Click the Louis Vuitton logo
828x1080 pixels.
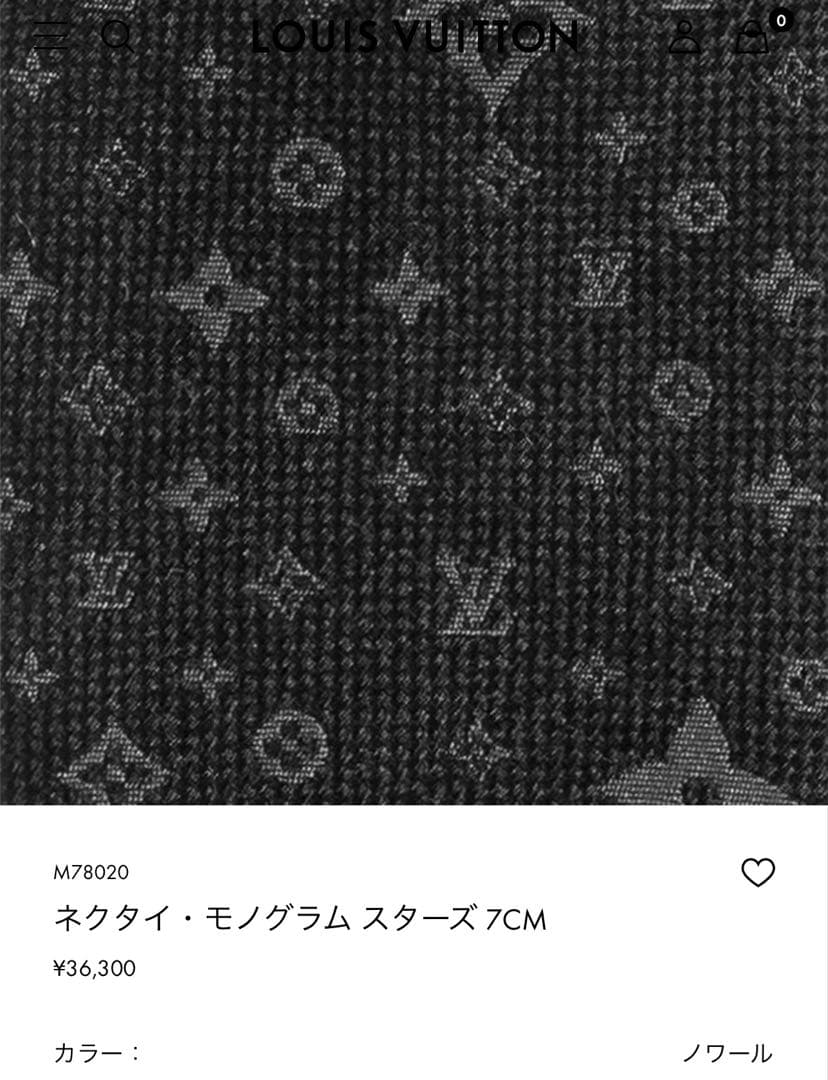coord(414,37)
